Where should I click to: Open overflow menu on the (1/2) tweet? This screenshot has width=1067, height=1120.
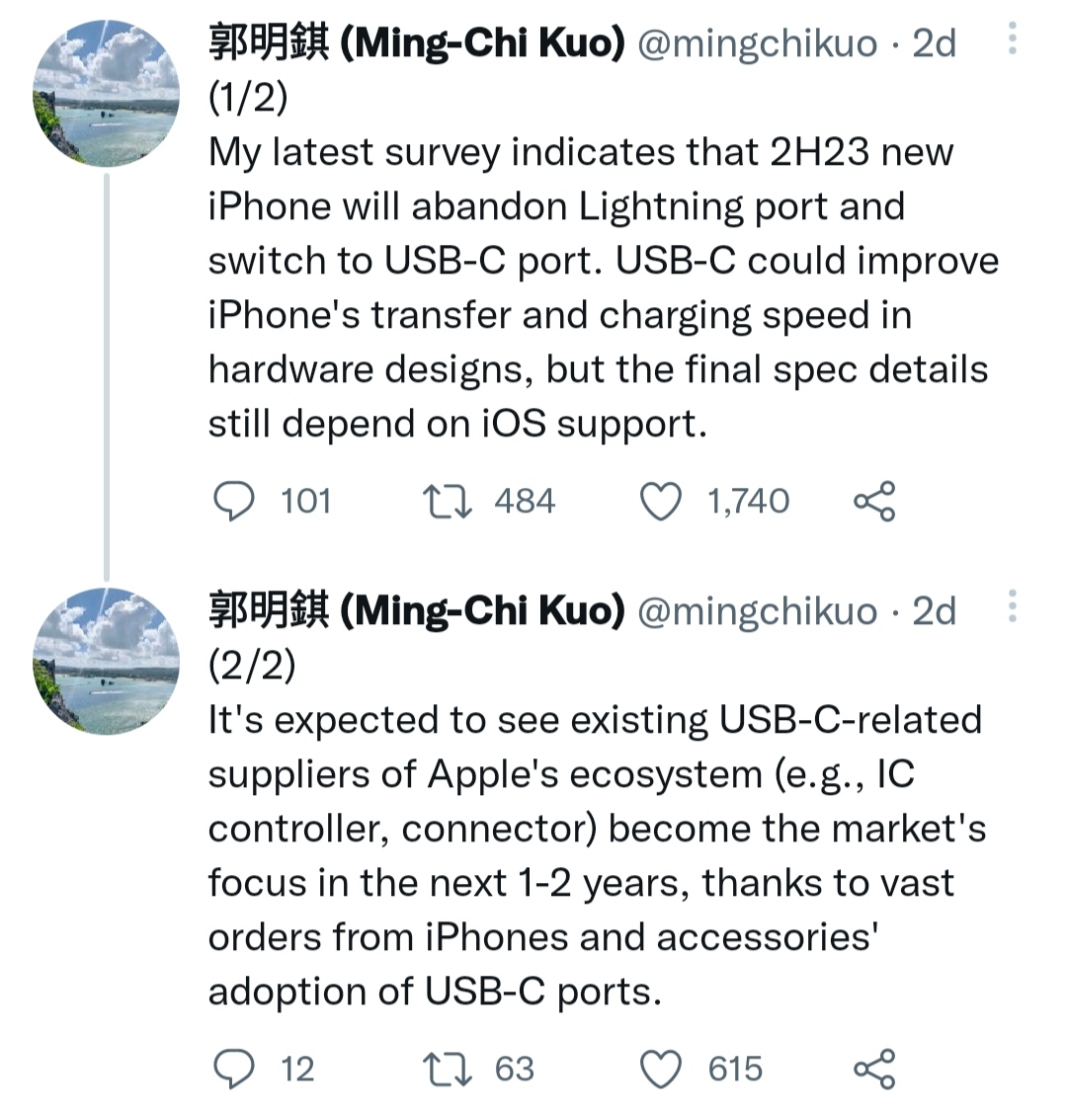coord(1013,38)
